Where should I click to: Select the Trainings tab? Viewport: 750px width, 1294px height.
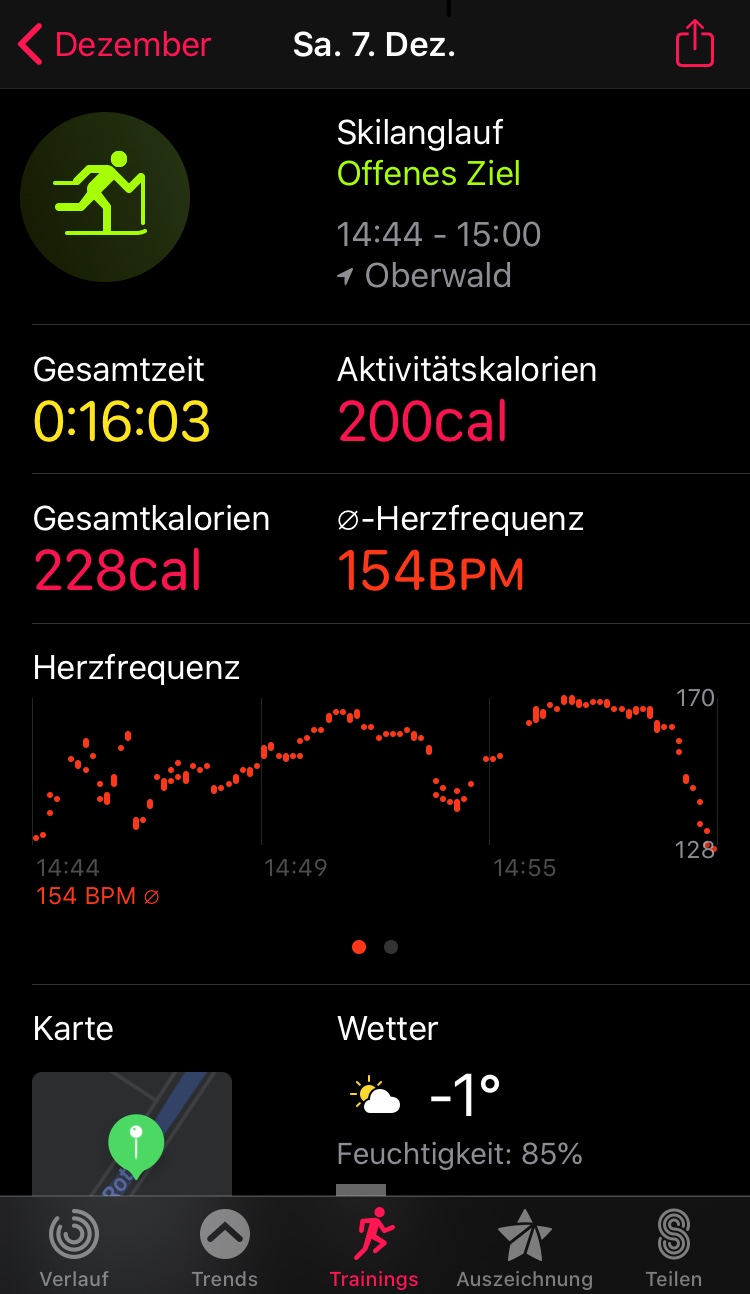(x=374, y=1246)
